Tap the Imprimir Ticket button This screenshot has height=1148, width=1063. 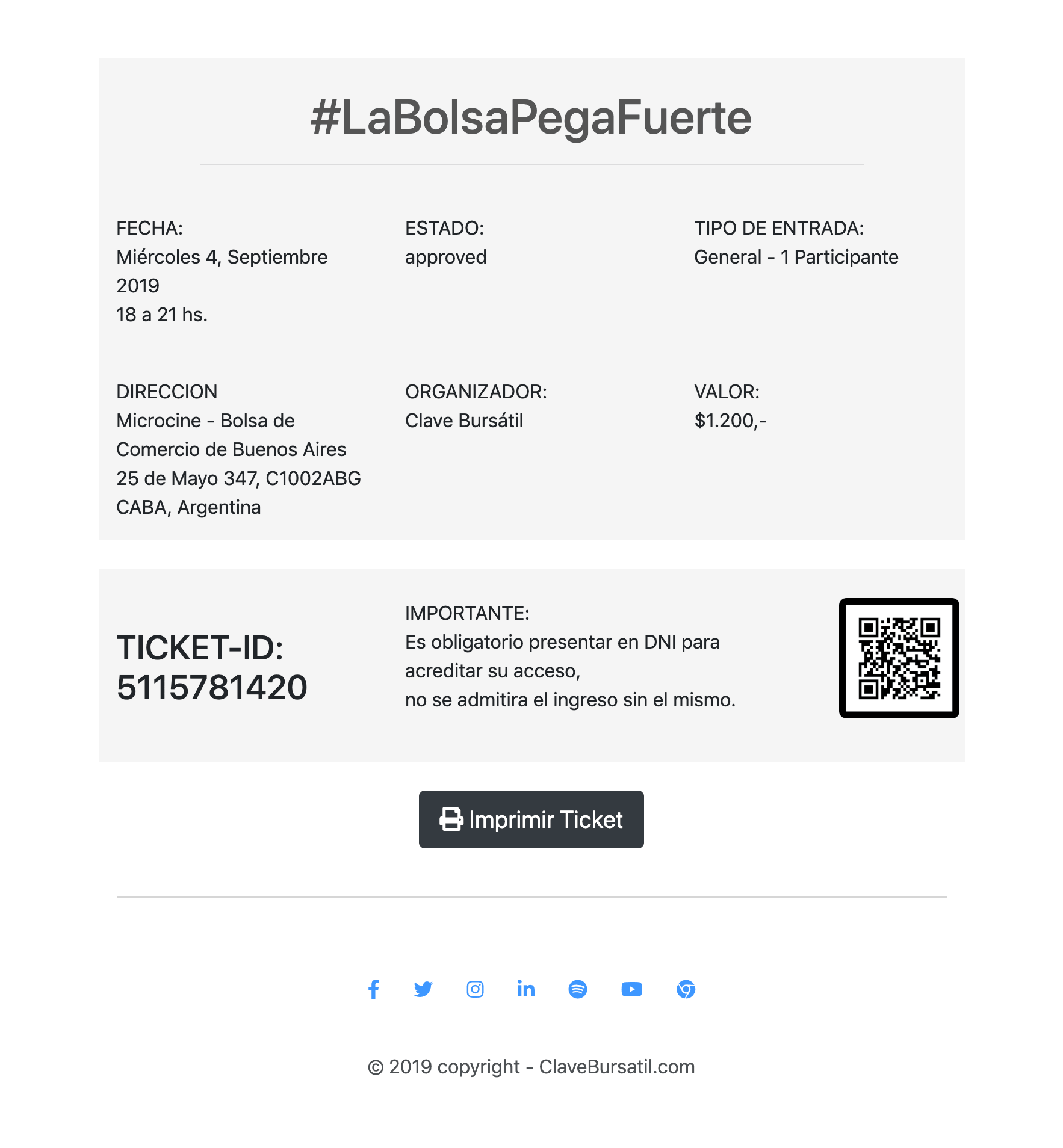click(531, 819)
